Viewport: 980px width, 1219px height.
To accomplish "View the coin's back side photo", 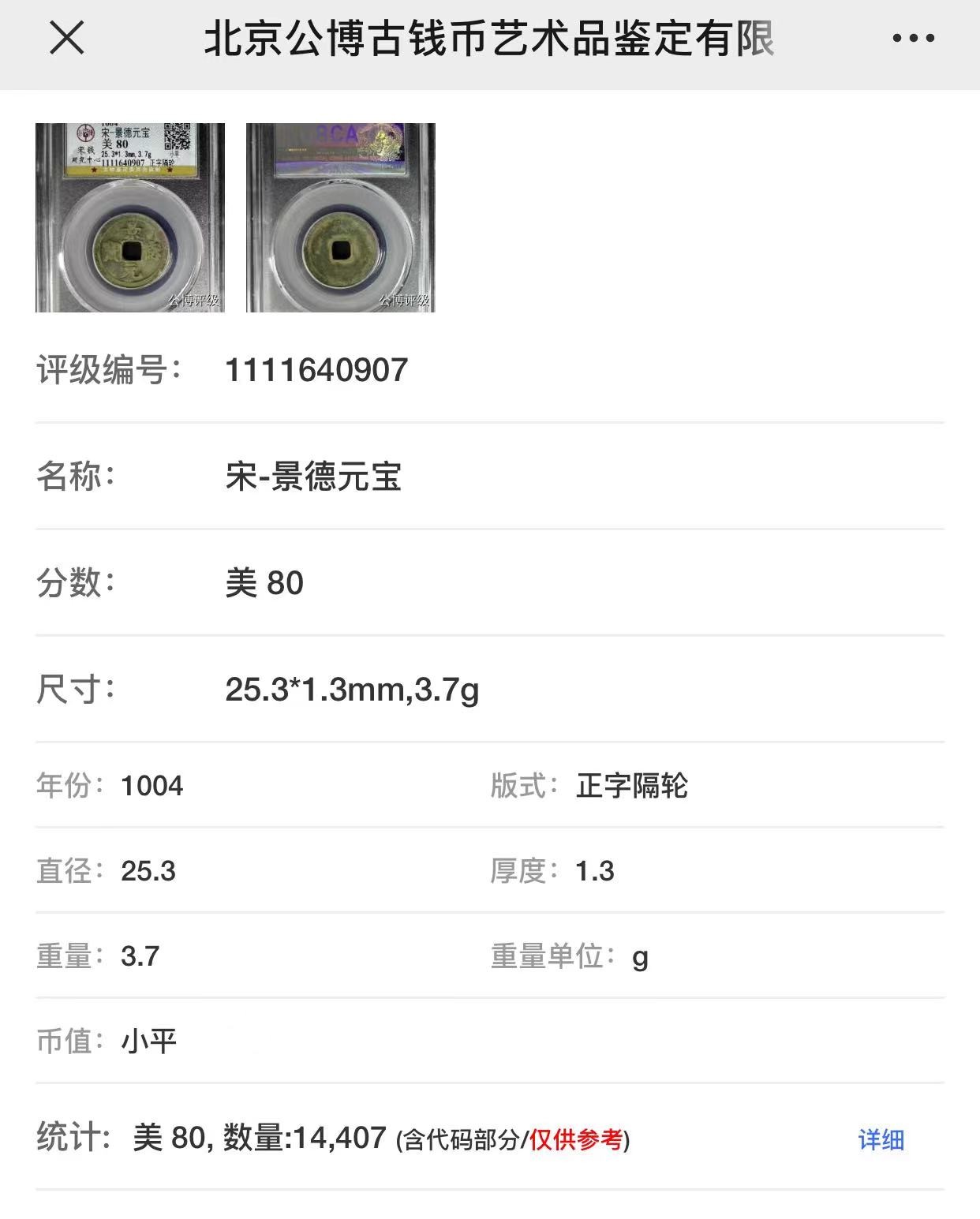I will (x=341, y=218).
